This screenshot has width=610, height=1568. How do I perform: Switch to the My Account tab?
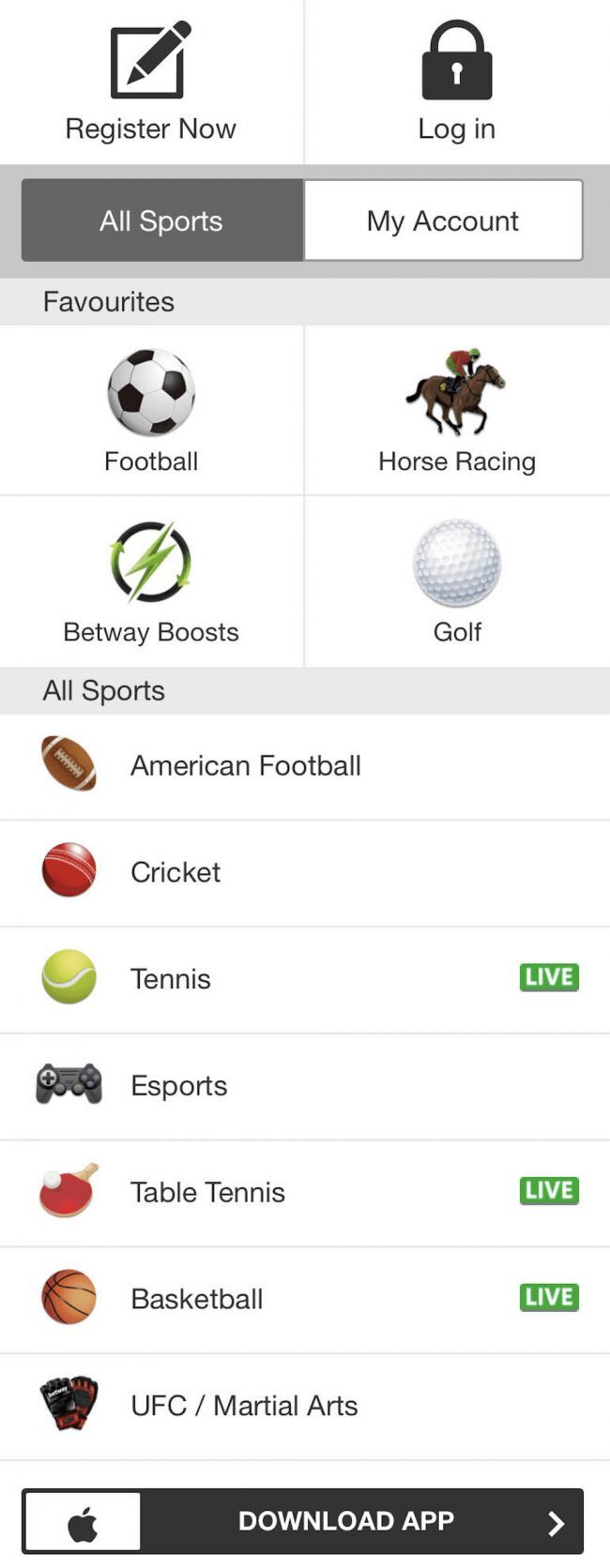[443, 221]
